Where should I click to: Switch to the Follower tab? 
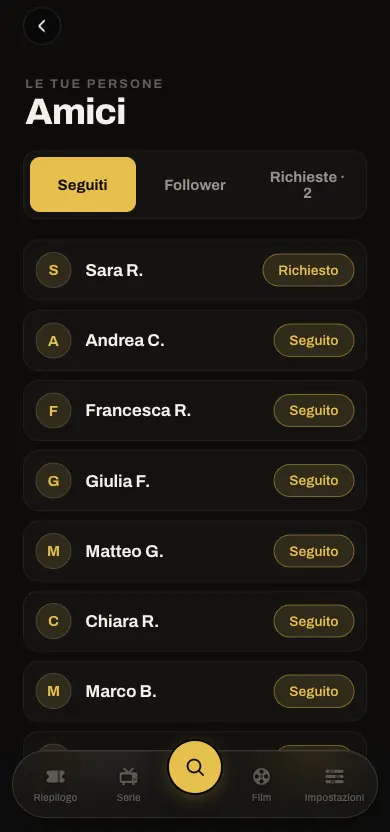(195, 185)
